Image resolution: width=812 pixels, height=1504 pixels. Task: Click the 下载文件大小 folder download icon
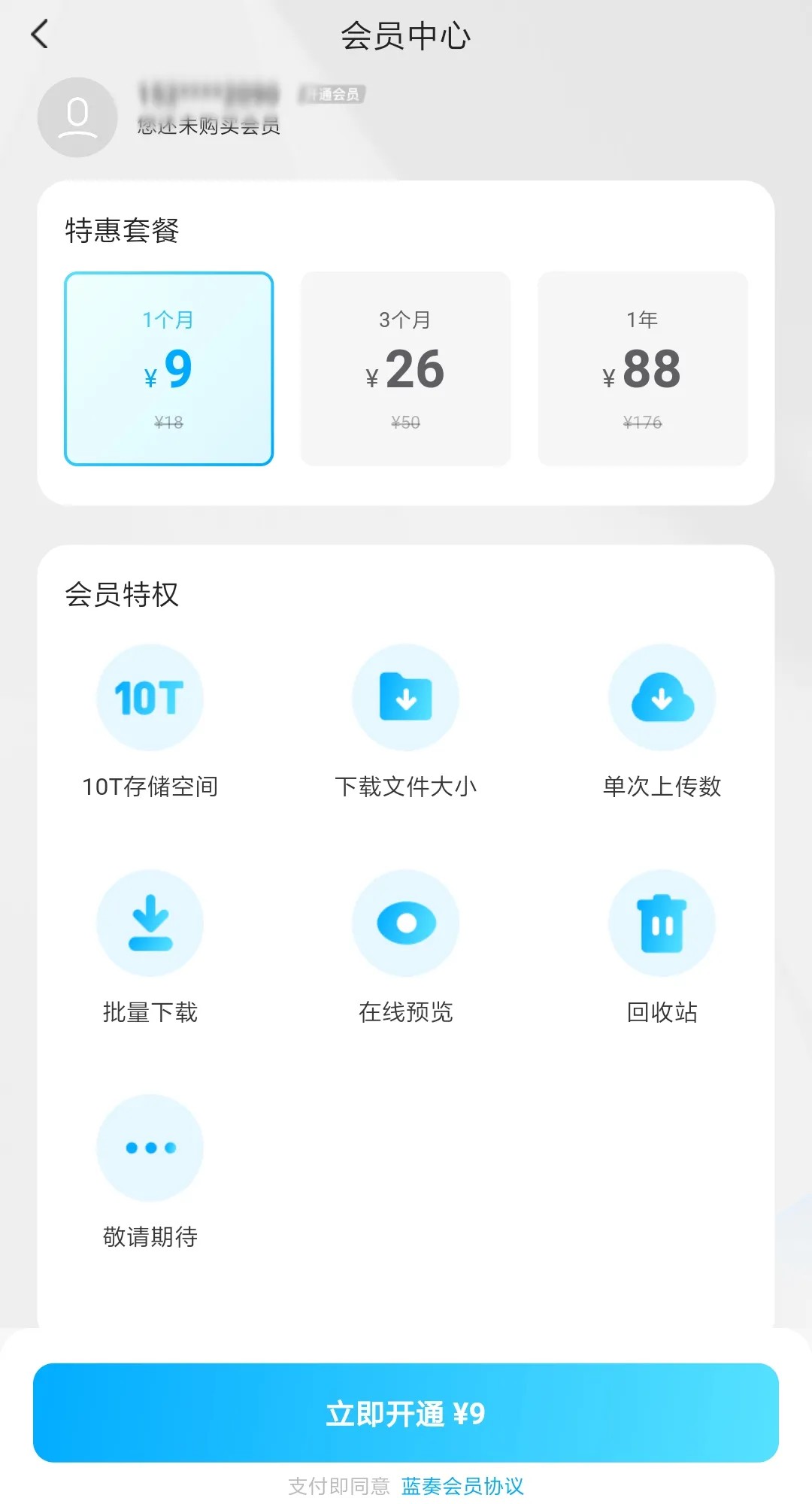click(406, 697)
